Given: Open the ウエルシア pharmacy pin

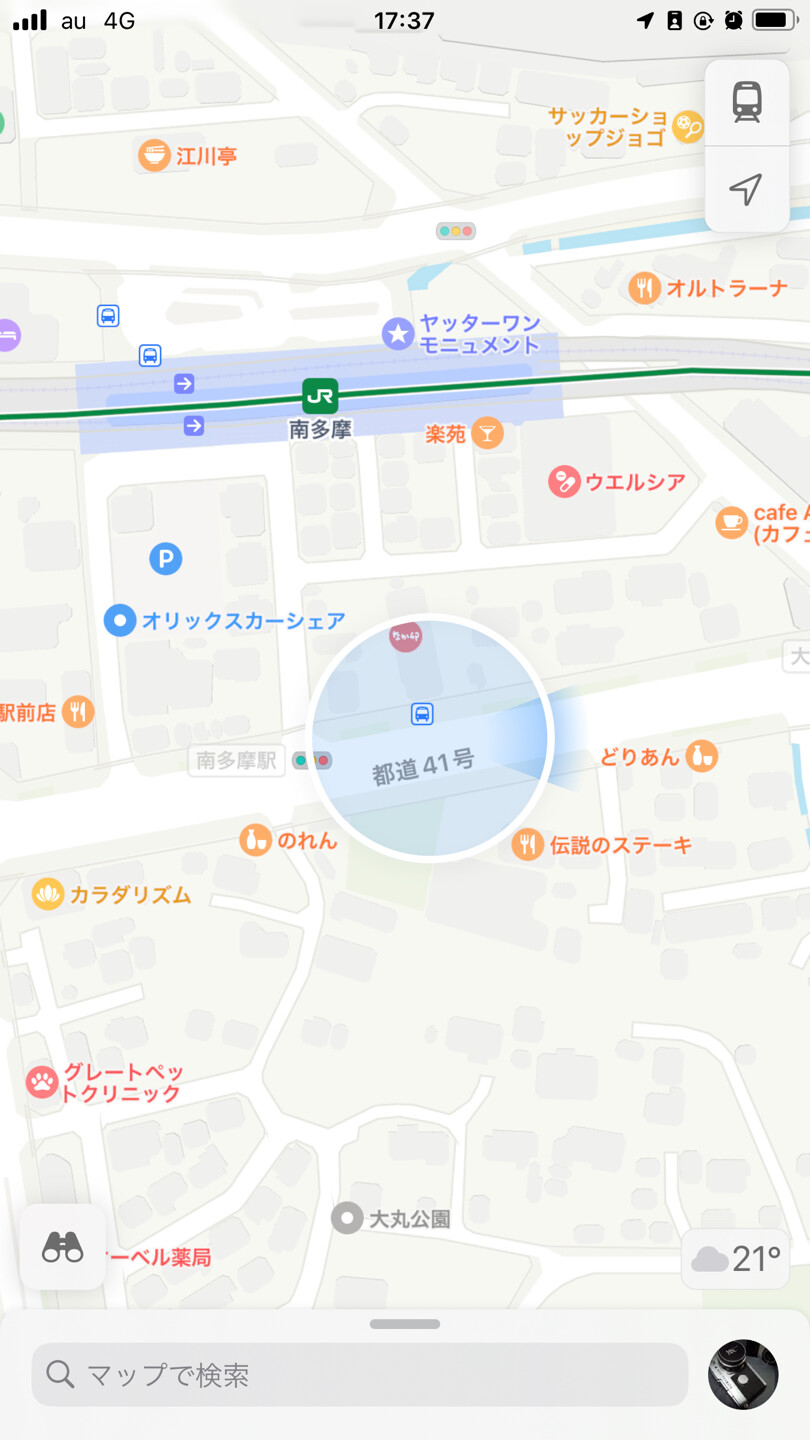Looking at the screenshot, I should pyautogui.click(x=565, y=483).
